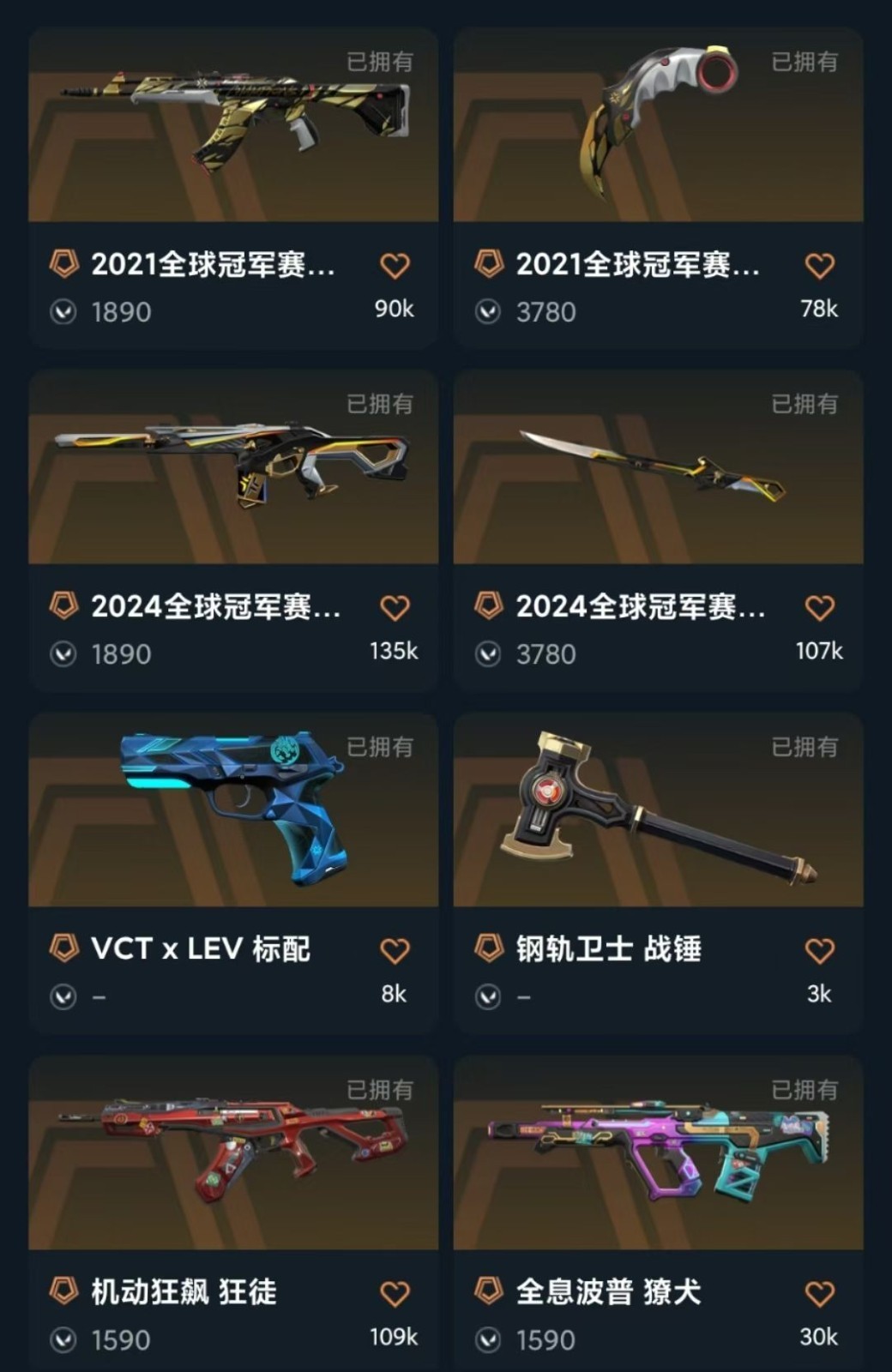Like the 2021全球冠军赛 skin with 78k likes

point(819,266)
